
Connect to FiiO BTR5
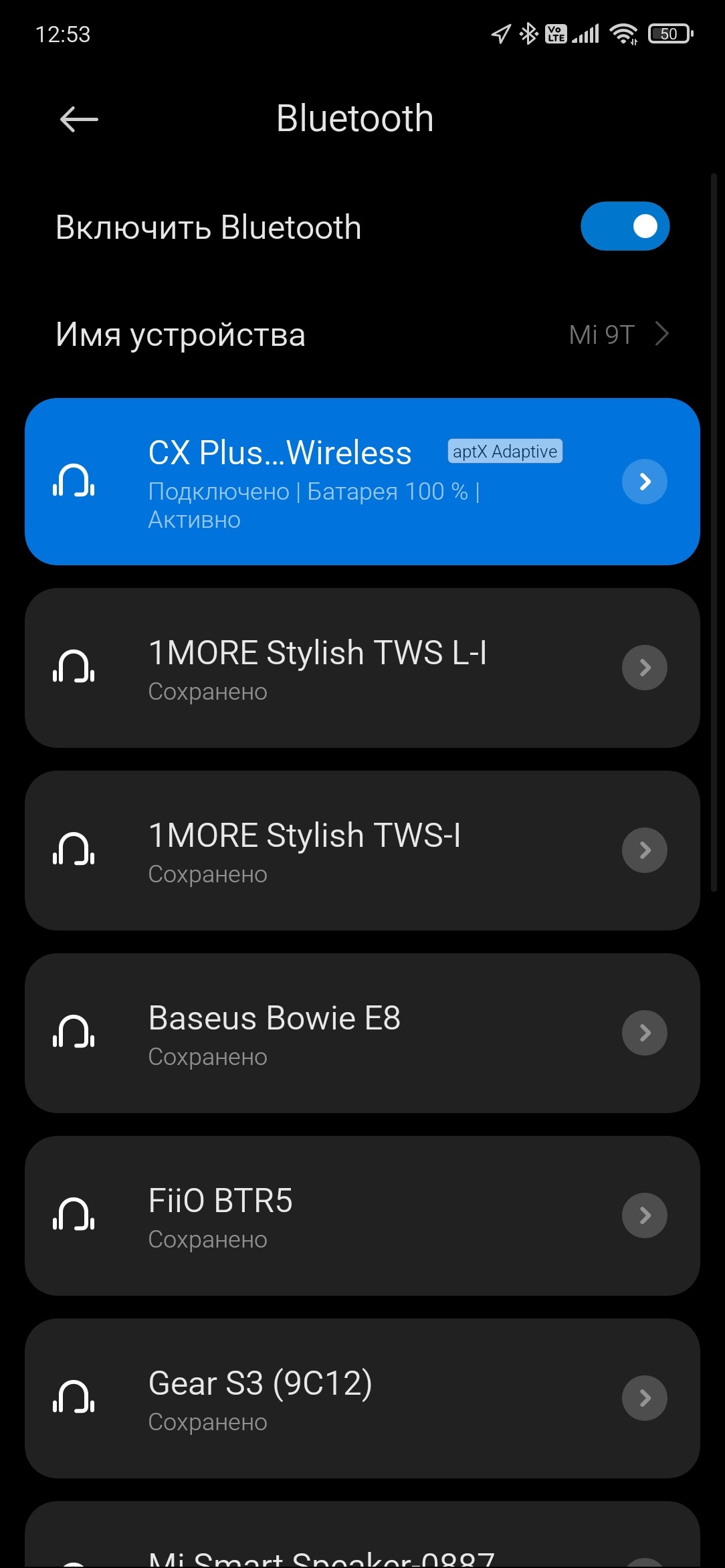pyautogui.click(x=321, y=1215)
